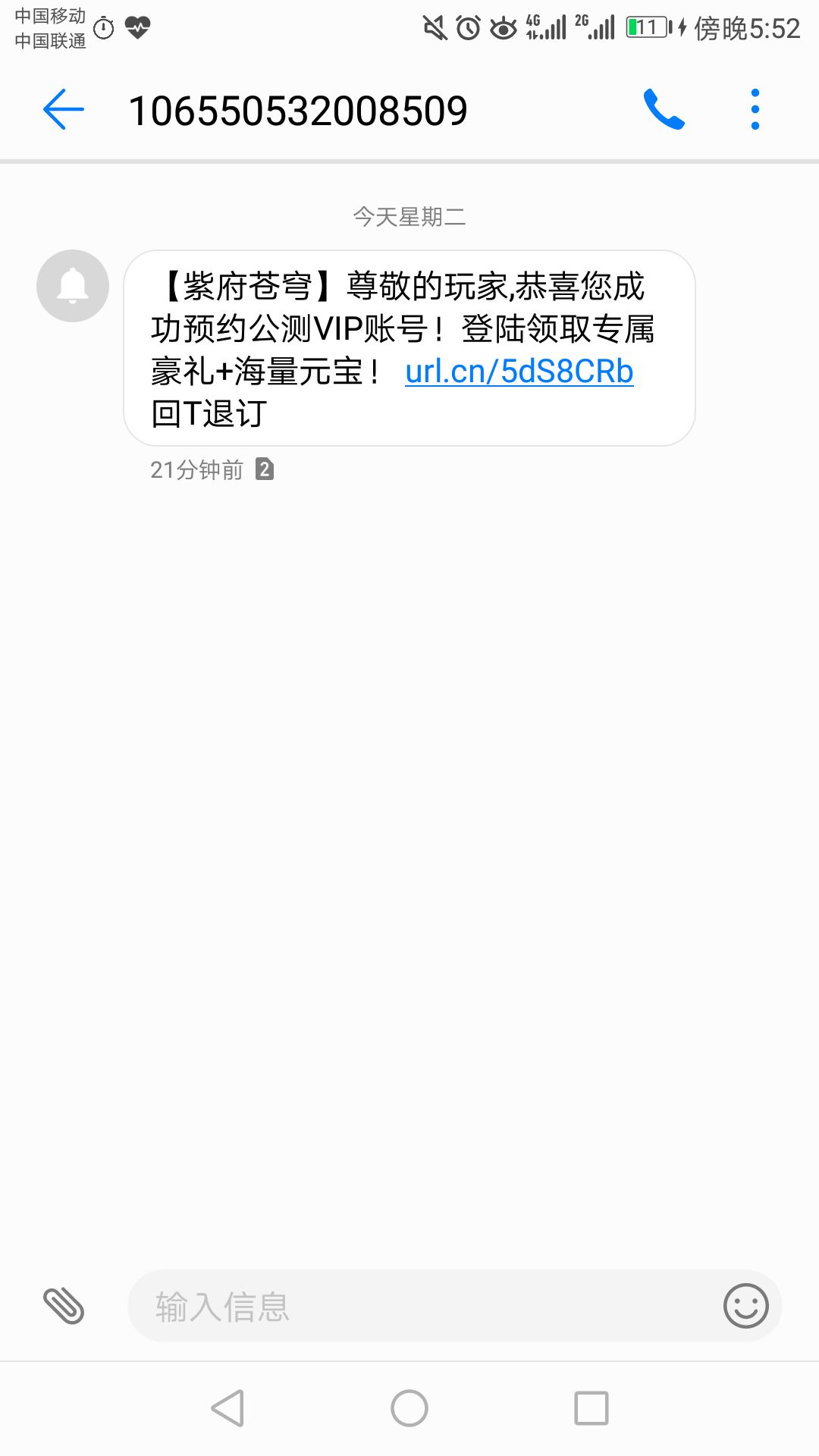Open the url.cn/5dS8CRb link

click(519, 372)
